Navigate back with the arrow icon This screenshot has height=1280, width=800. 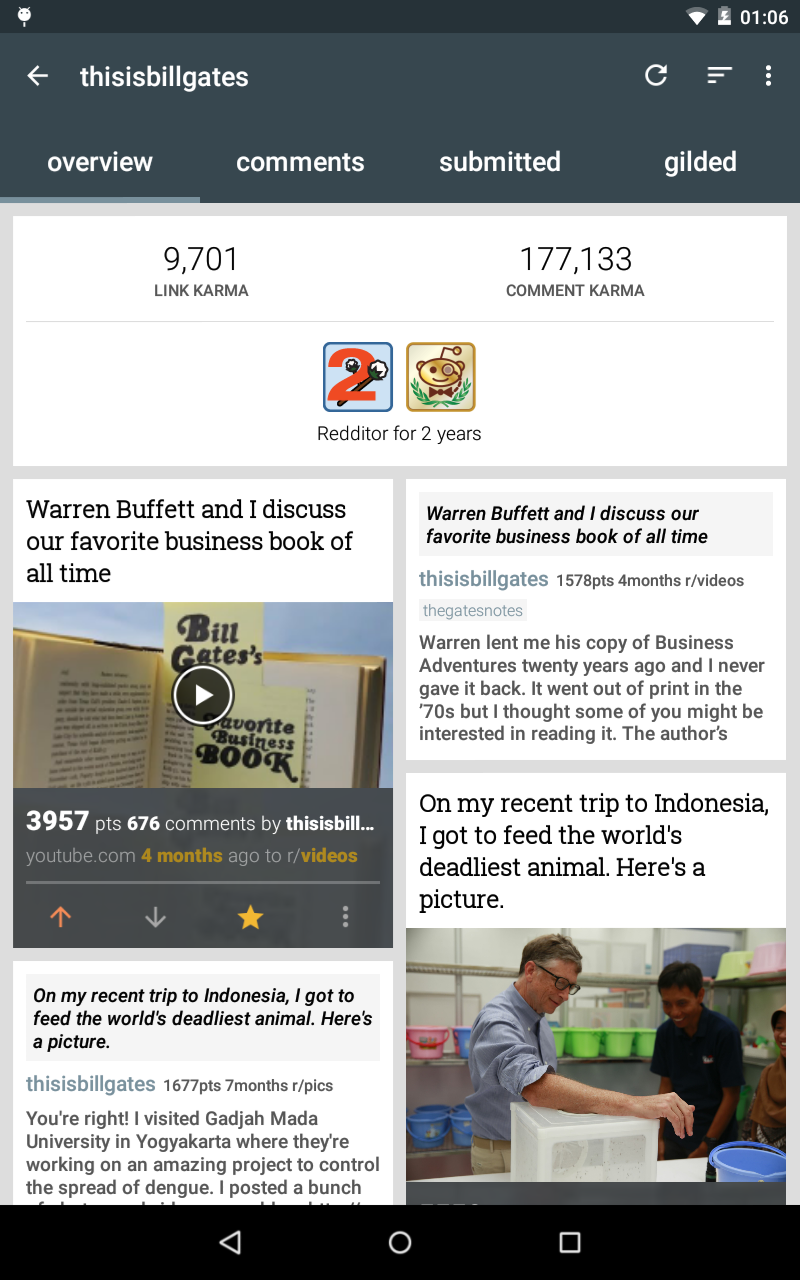(x=37, y=75)
